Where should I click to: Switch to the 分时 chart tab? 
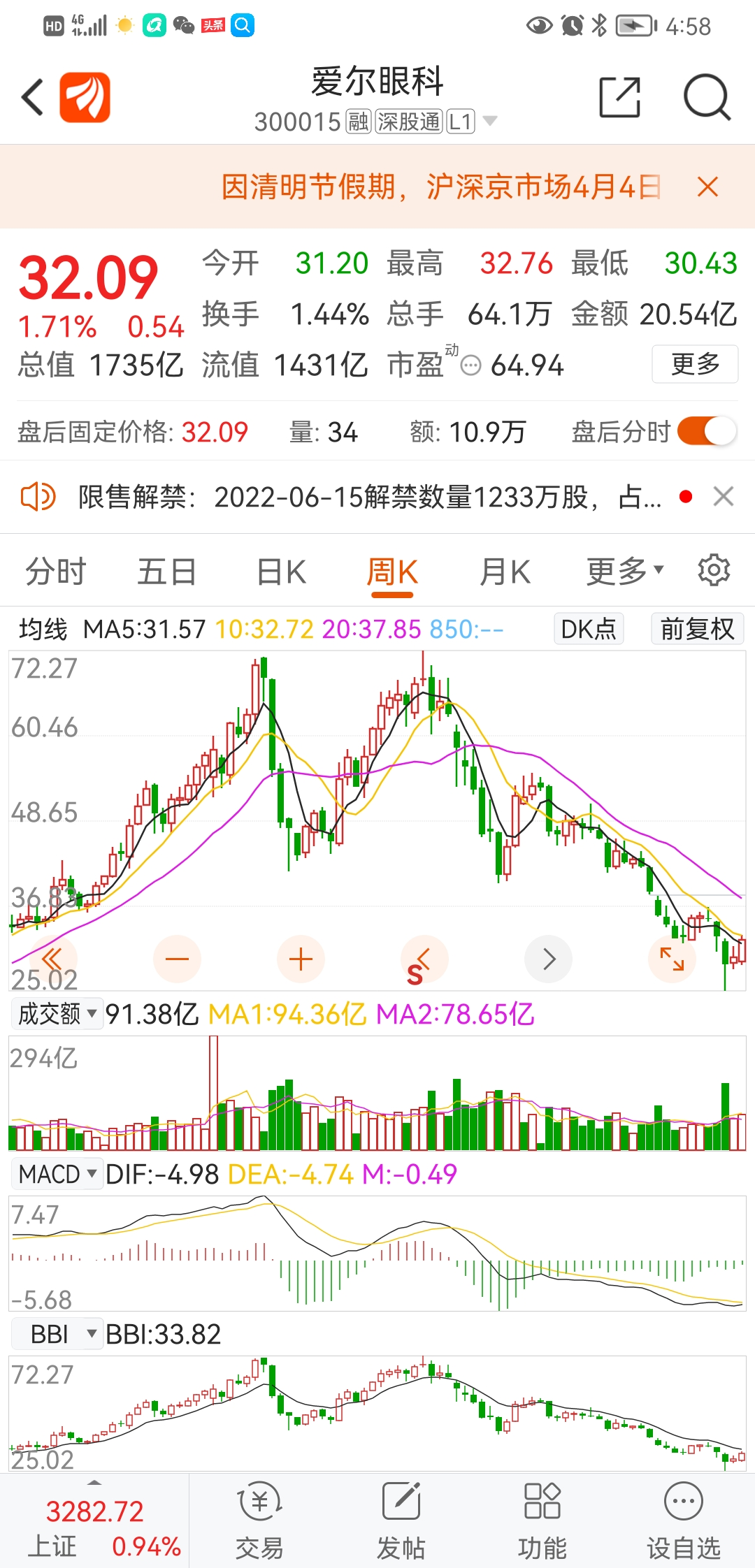55,572
